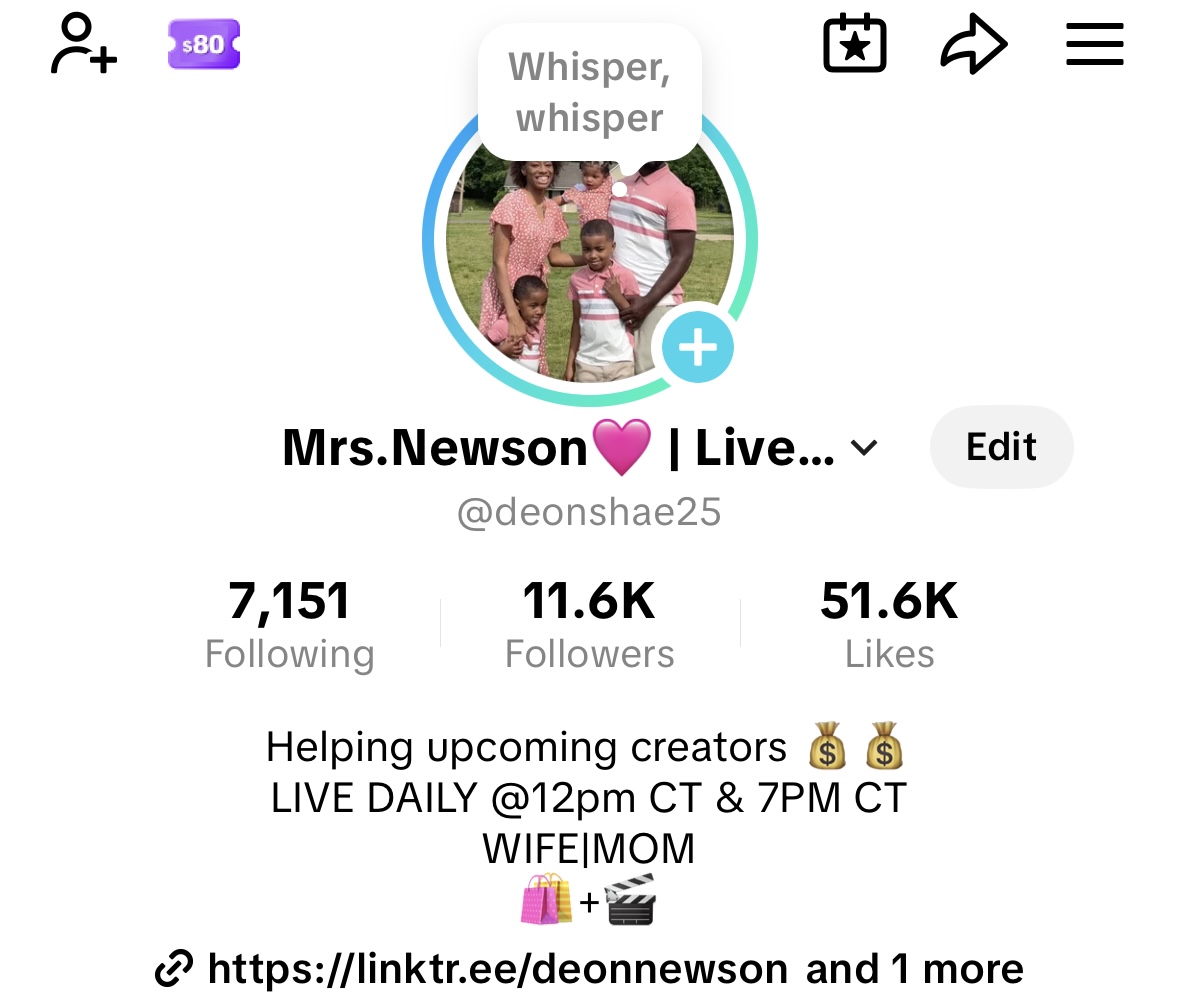Tap the 'Whisper, whisper' note bubble

(x=589, y=93)
